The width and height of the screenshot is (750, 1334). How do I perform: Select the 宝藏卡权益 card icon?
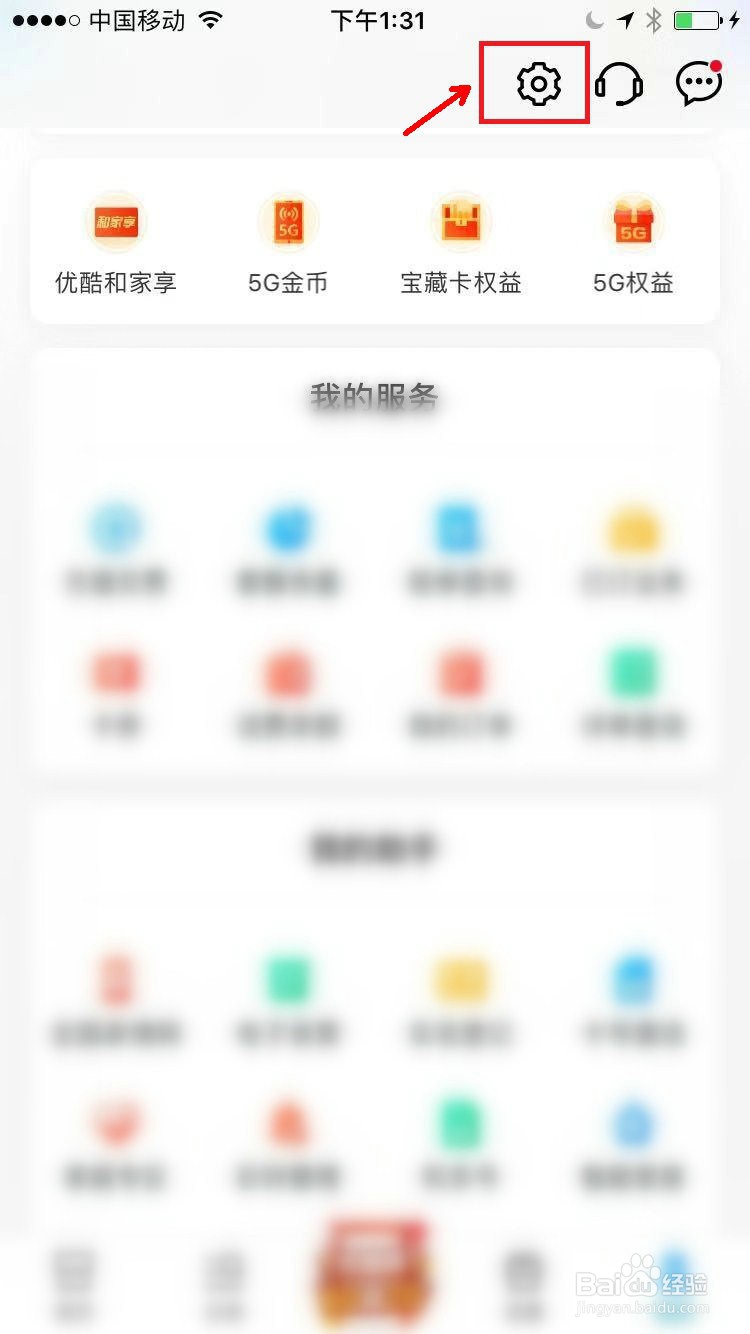tap(461, 222)
